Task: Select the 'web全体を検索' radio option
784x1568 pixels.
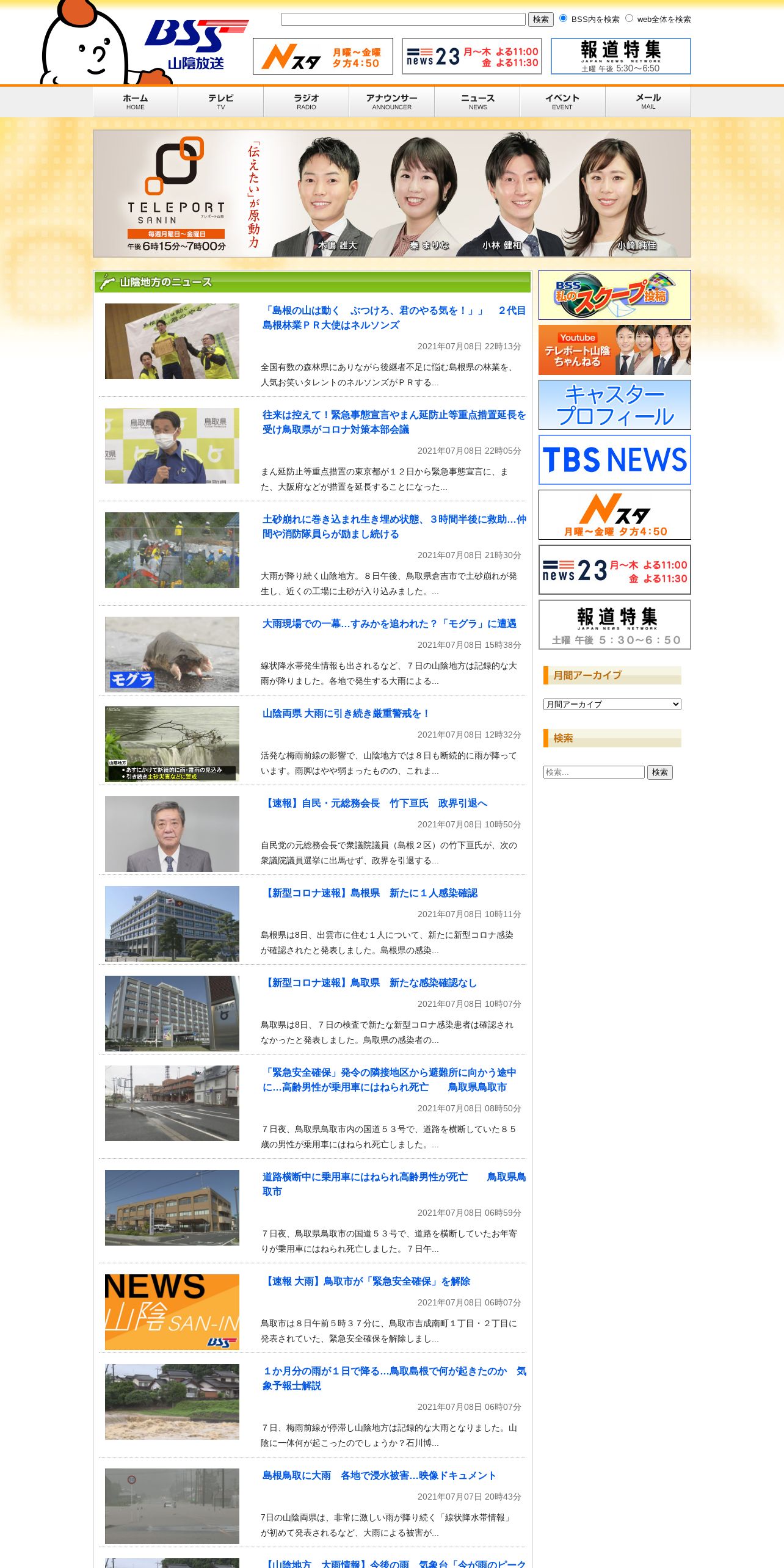Action: [x=629, y=18]
